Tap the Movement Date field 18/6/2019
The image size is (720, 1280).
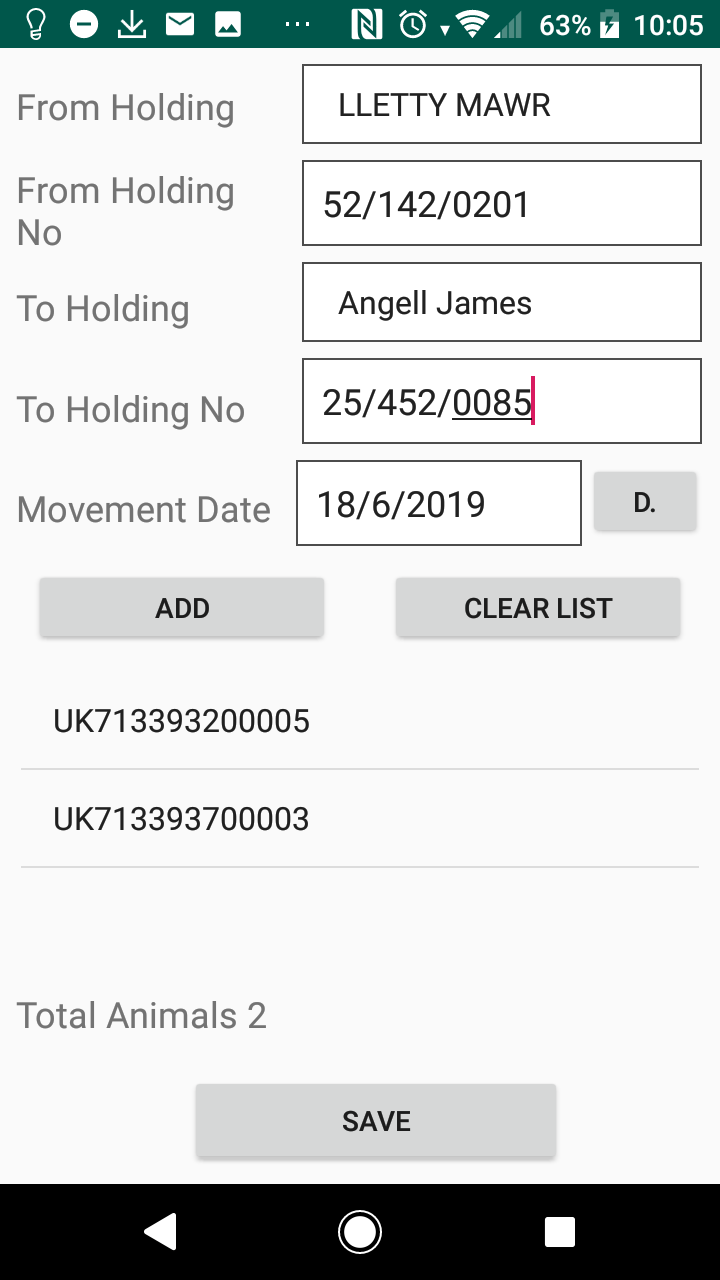tap(439, 503)
